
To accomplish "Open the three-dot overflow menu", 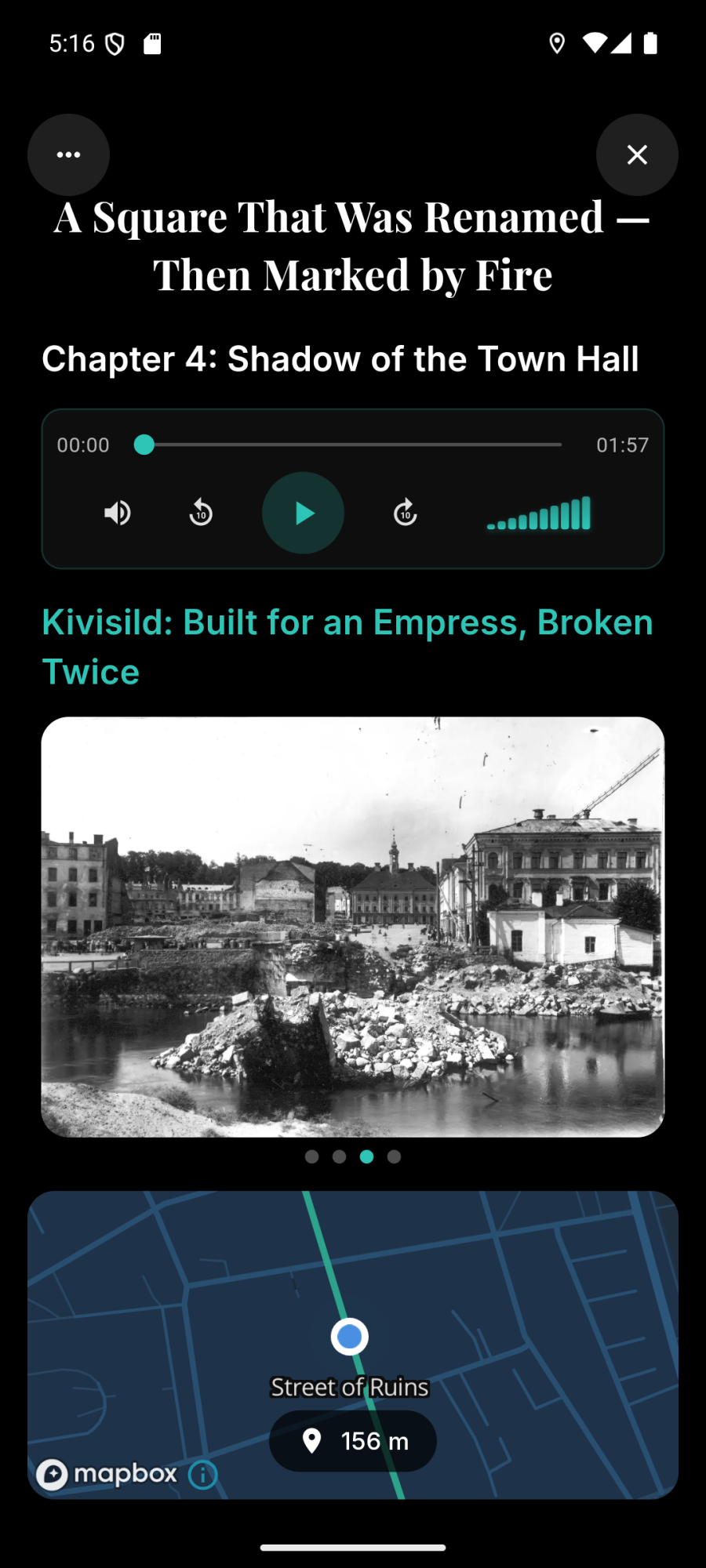I will (x=68, y=154).
